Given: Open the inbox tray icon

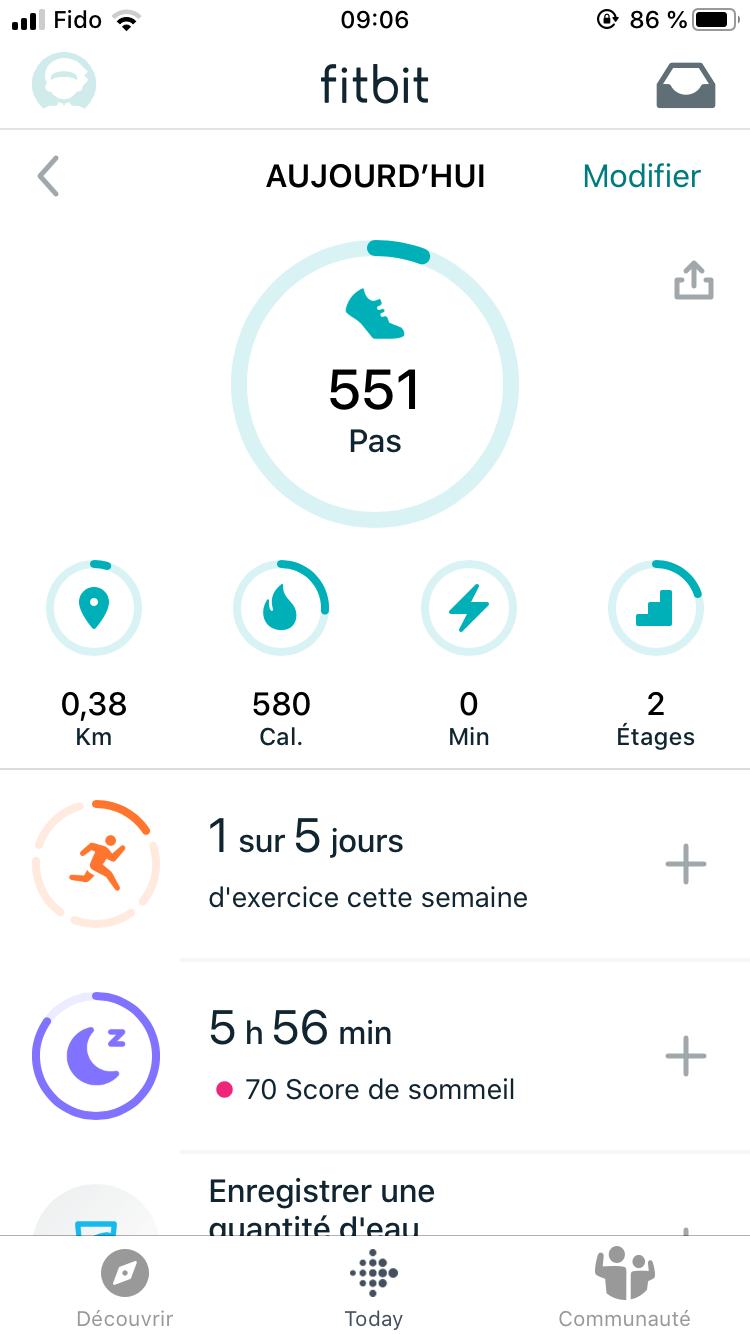Looking at the screenshot, I should [x=686, y=85].
